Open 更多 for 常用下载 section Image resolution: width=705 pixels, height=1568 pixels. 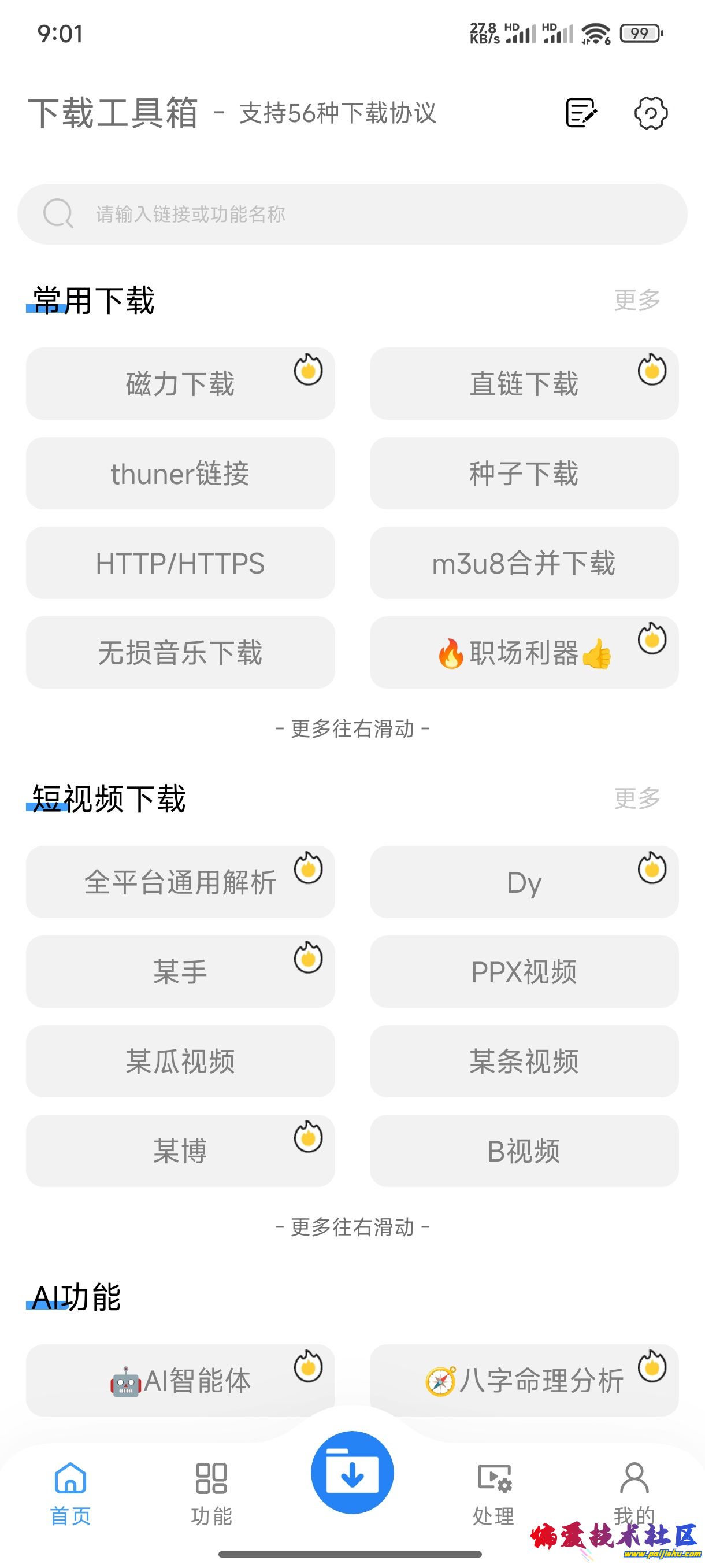[x=637, y=300]
